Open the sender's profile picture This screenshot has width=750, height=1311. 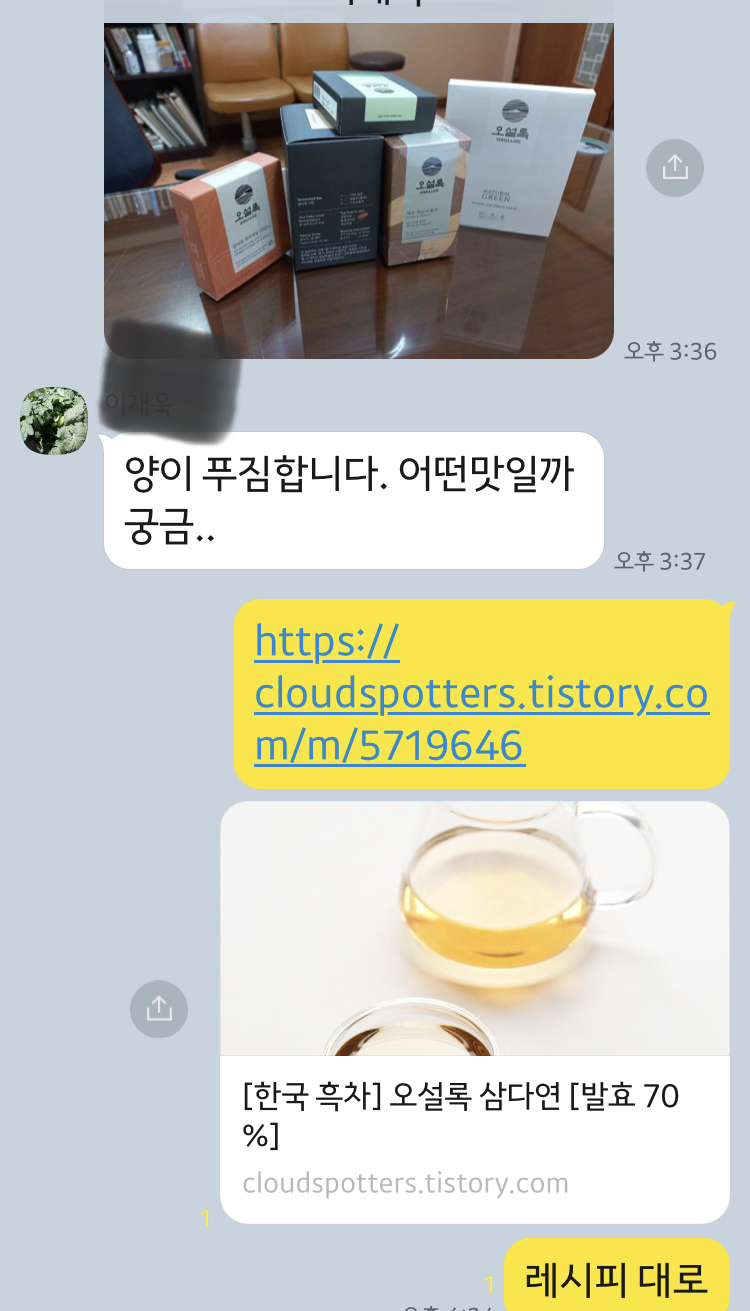pyautogui.click(x=54, y=421)
